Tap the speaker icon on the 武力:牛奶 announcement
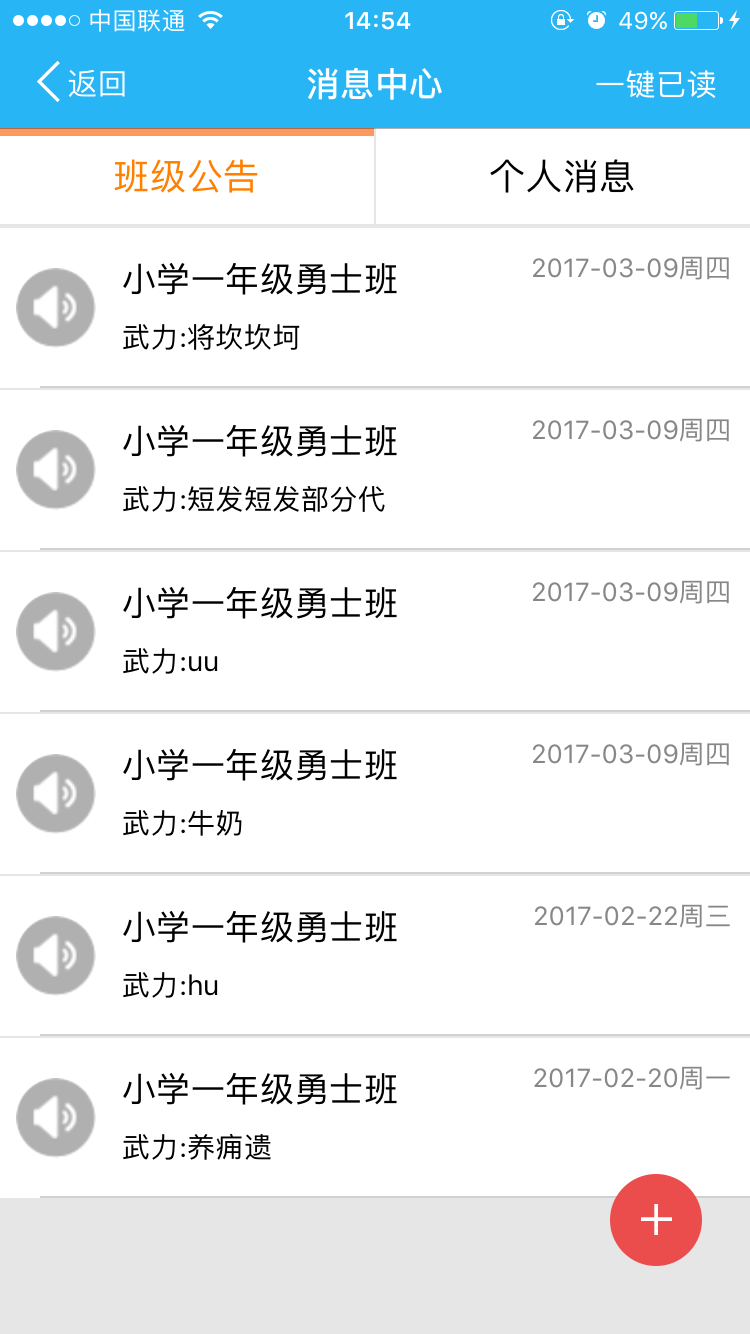The width and height of the screenshot is (750, 1334). point(56,793)
